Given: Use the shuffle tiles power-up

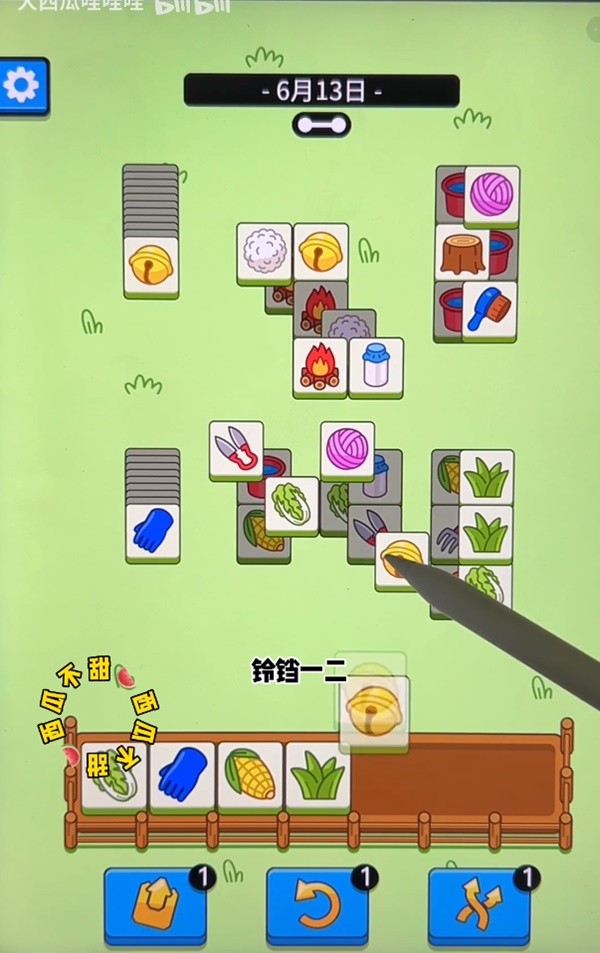Looking at the screenshot, I should click(x=478, y=906).
